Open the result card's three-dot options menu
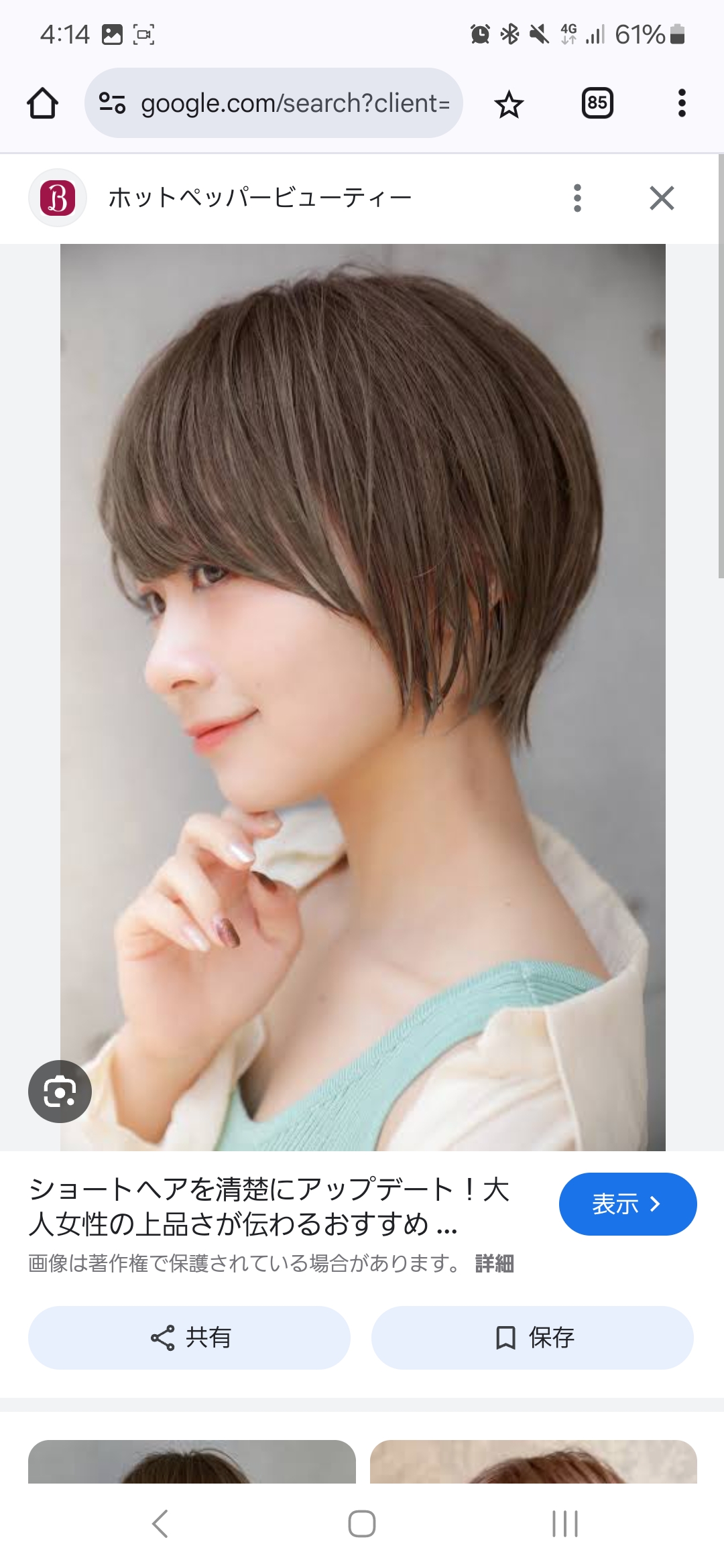This screenshot has height=1568, width=724. tap(578, 198)
